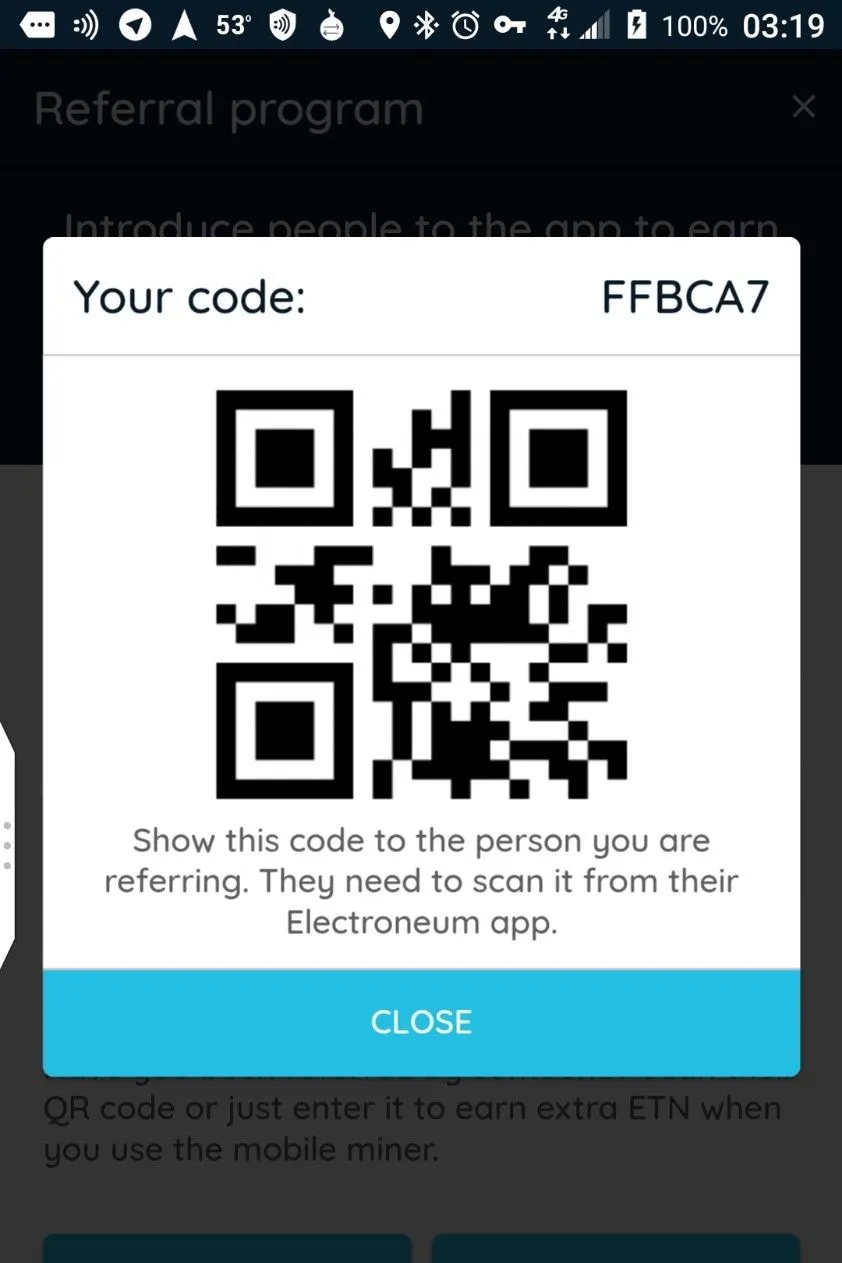The width and height of the screenshot is (842, 1263).
Task: Dismiss the Referral program screen
Action: pyautogui.click(x=803, y=107)
